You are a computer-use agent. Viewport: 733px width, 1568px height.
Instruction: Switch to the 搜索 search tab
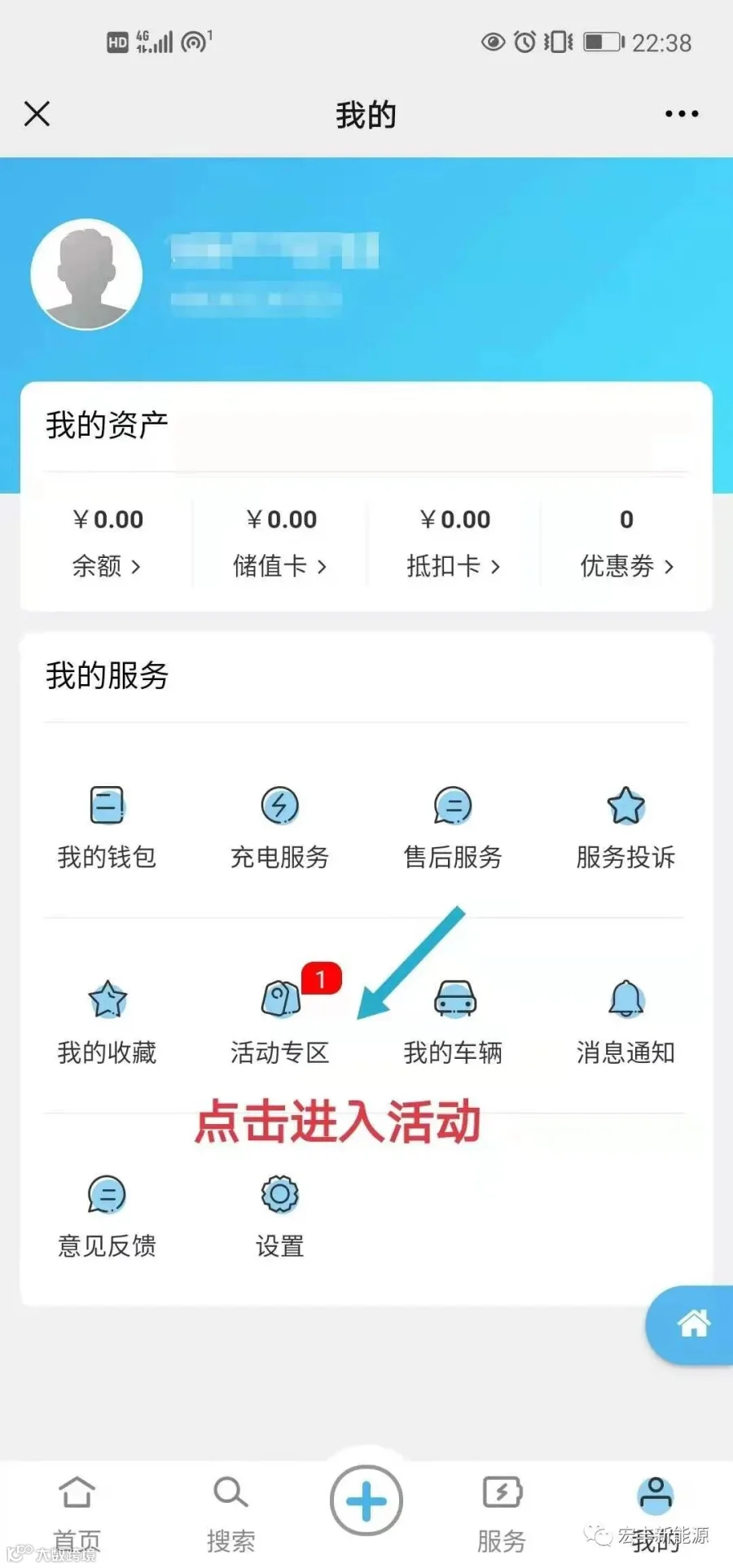tap(230, 1513)
